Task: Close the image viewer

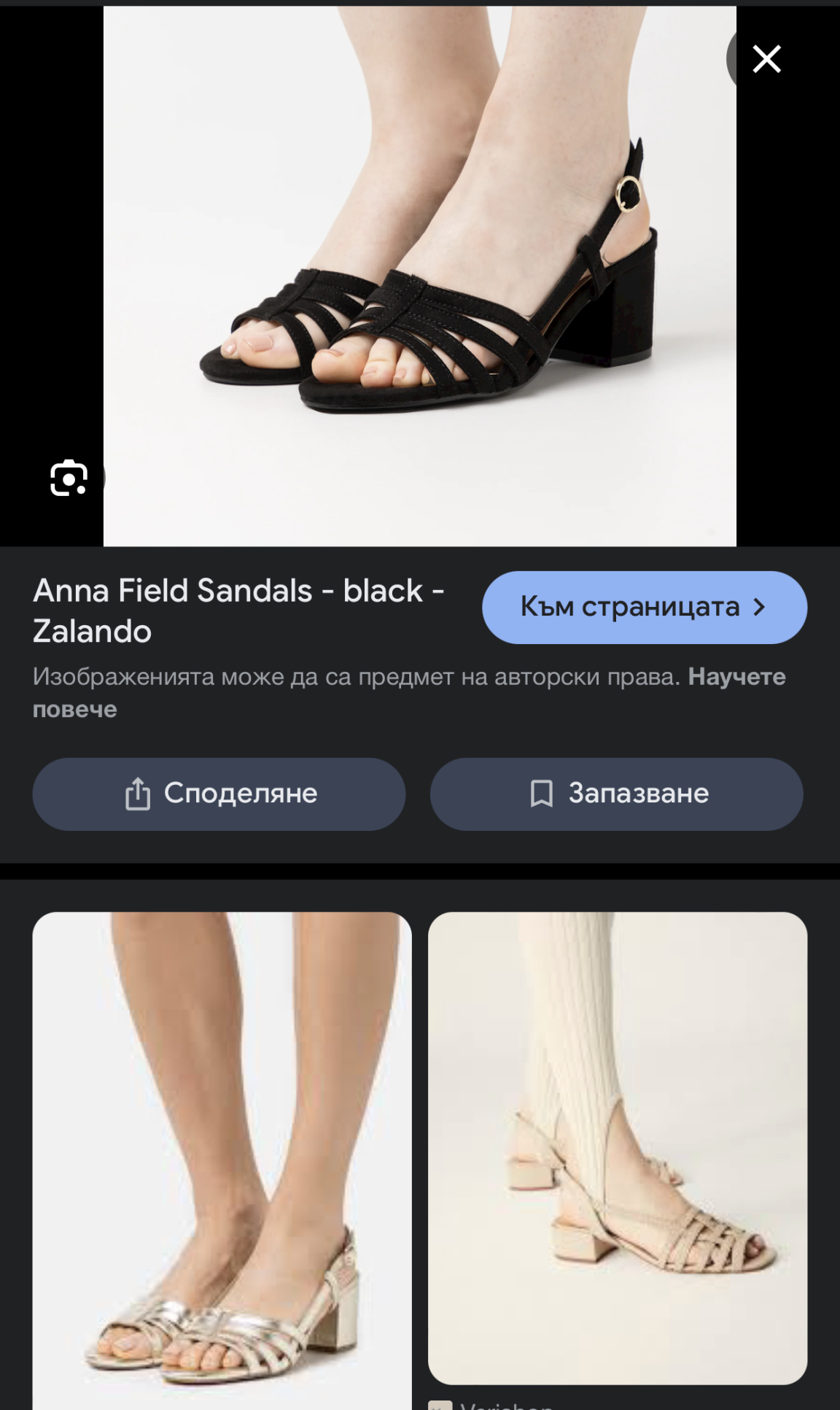Action: point(766,59)
